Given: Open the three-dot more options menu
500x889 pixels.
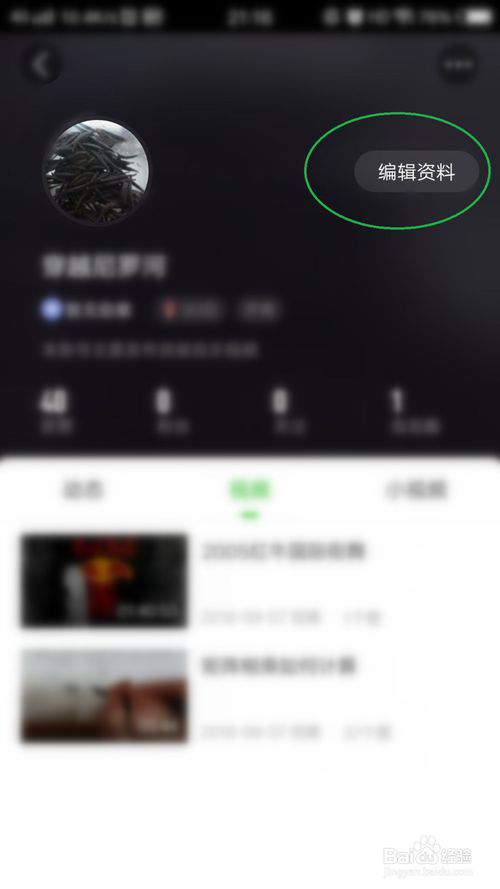Looking at the screenshot, I should point(458,65).
